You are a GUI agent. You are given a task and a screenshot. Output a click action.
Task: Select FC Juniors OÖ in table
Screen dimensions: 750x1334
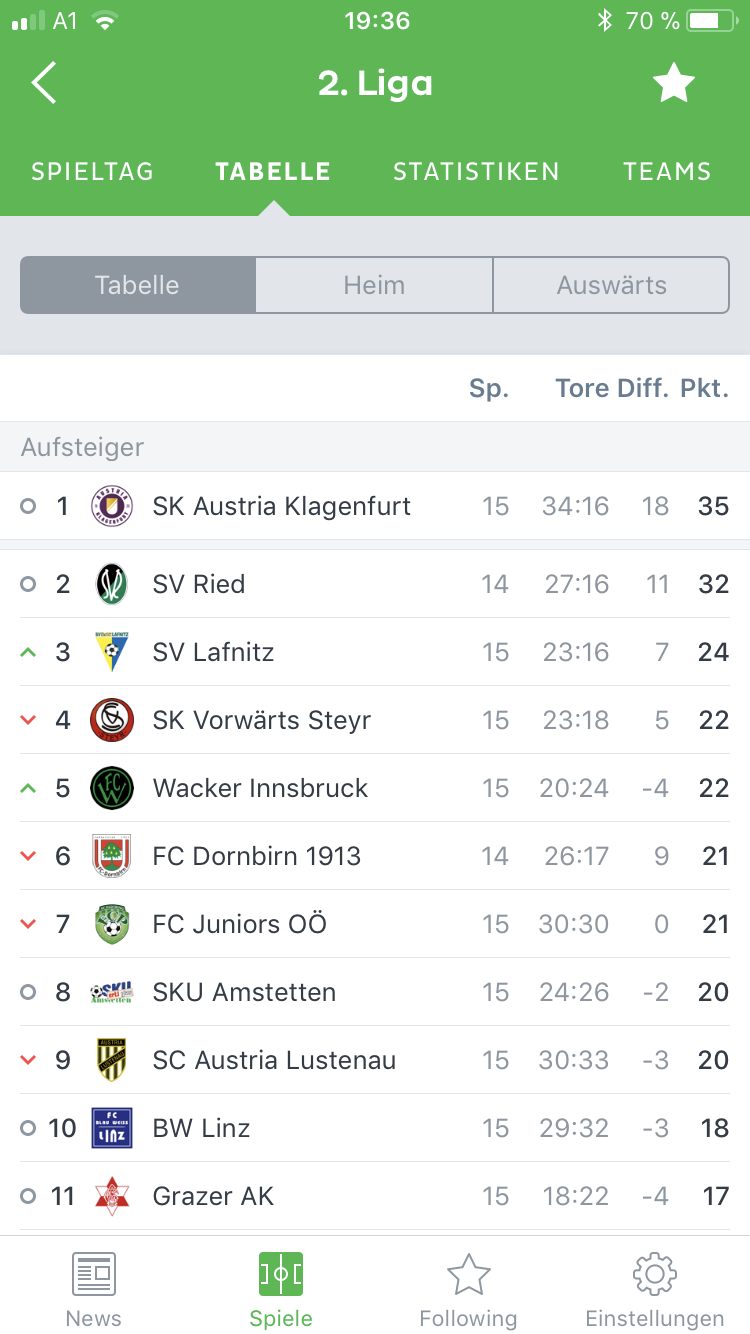click(x=375, y=924)
